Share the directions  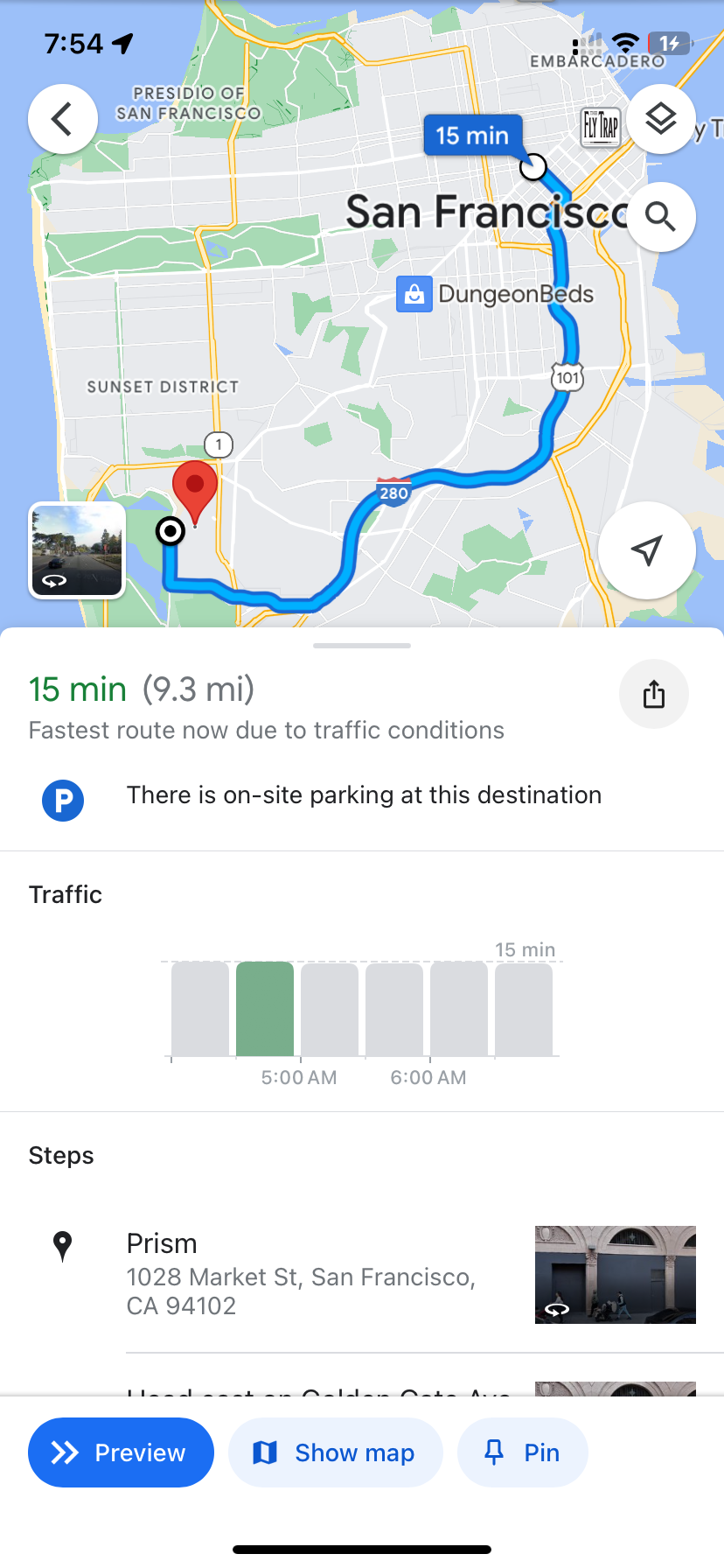(x=653, y=695)
